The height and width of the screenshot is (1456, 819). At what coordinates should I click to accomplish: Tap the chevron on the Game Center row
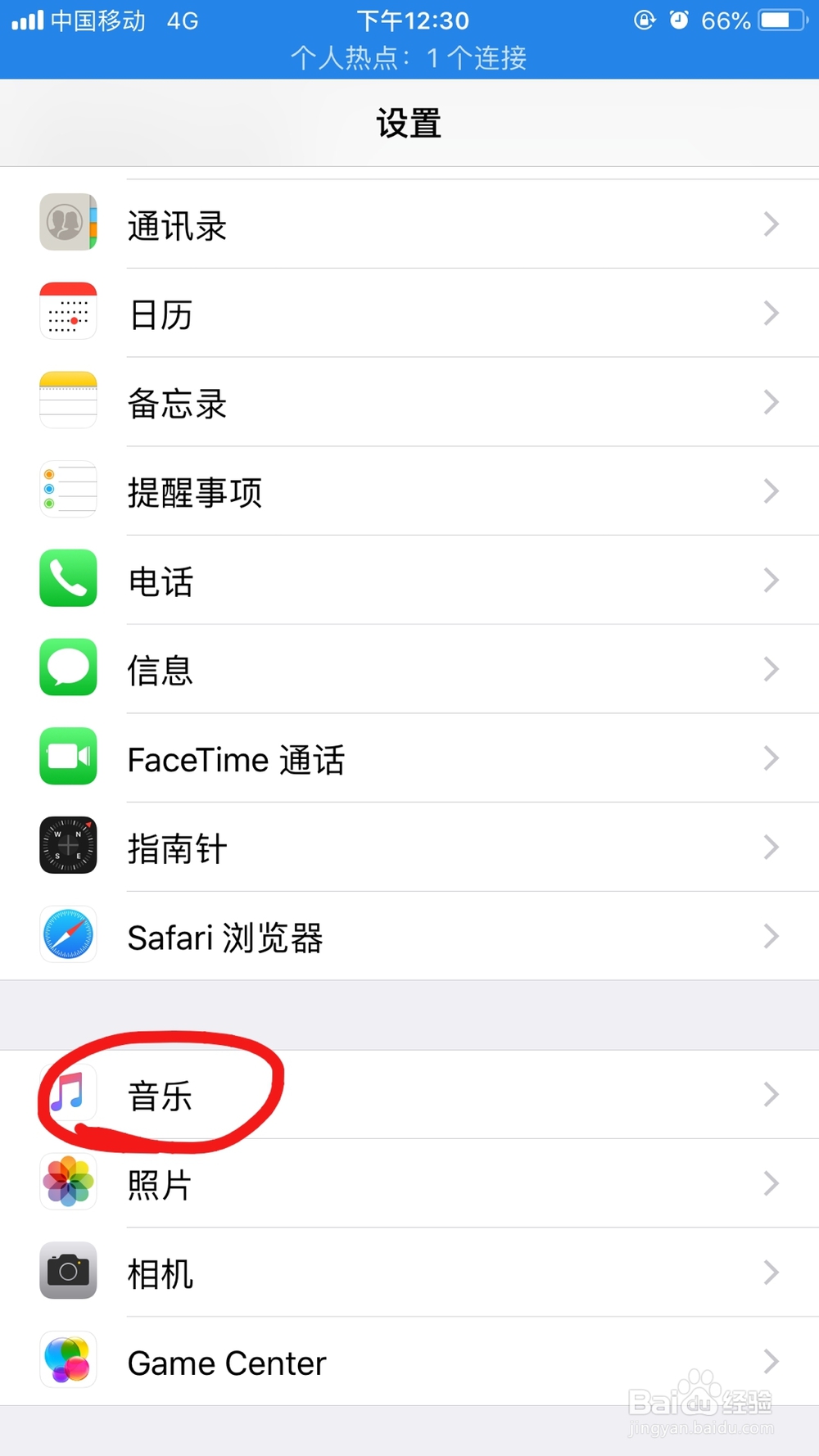(771, 1359)
